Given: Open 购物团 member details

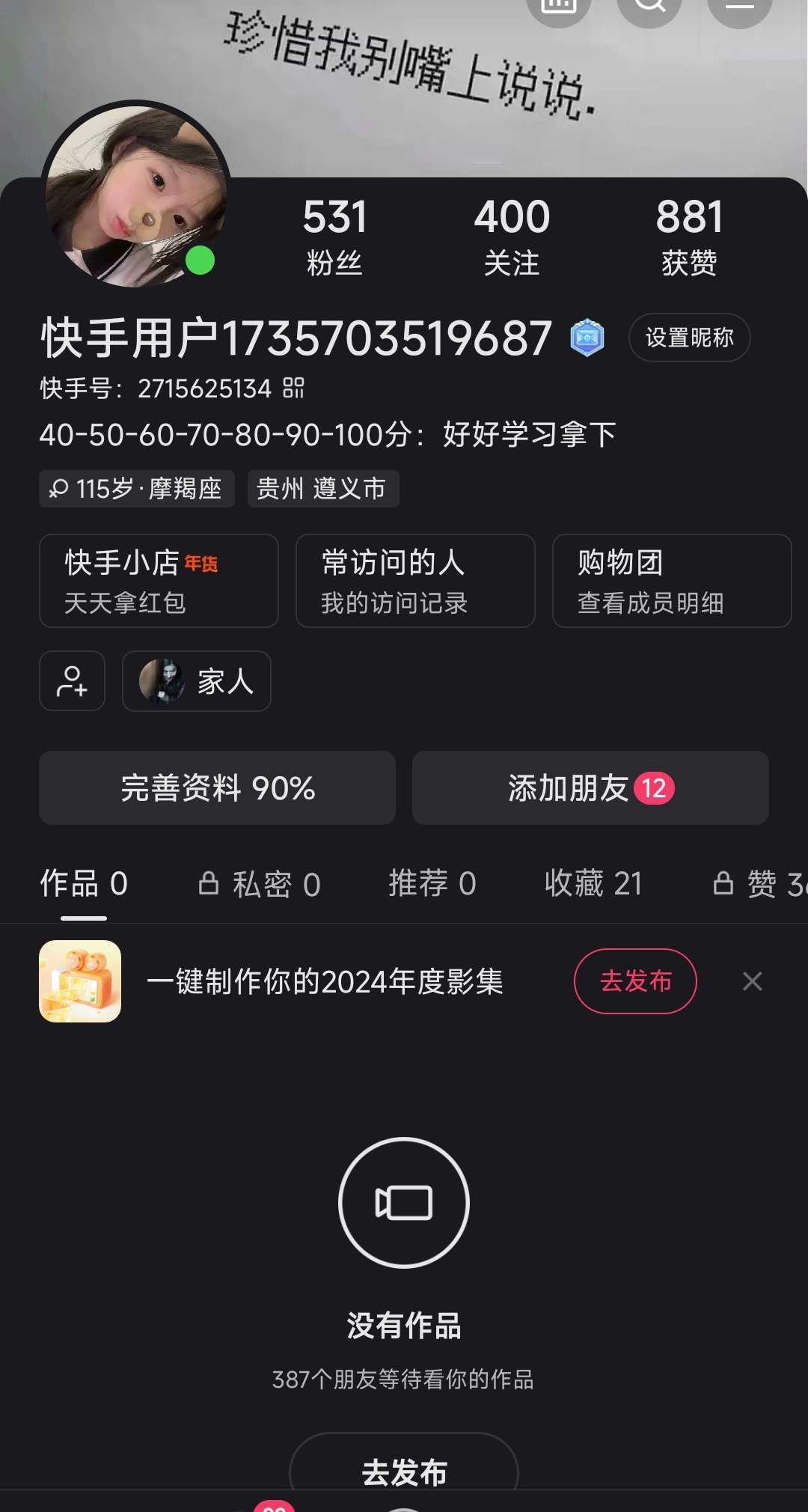Looking at the screenshot, I should (x=671, y=581).
